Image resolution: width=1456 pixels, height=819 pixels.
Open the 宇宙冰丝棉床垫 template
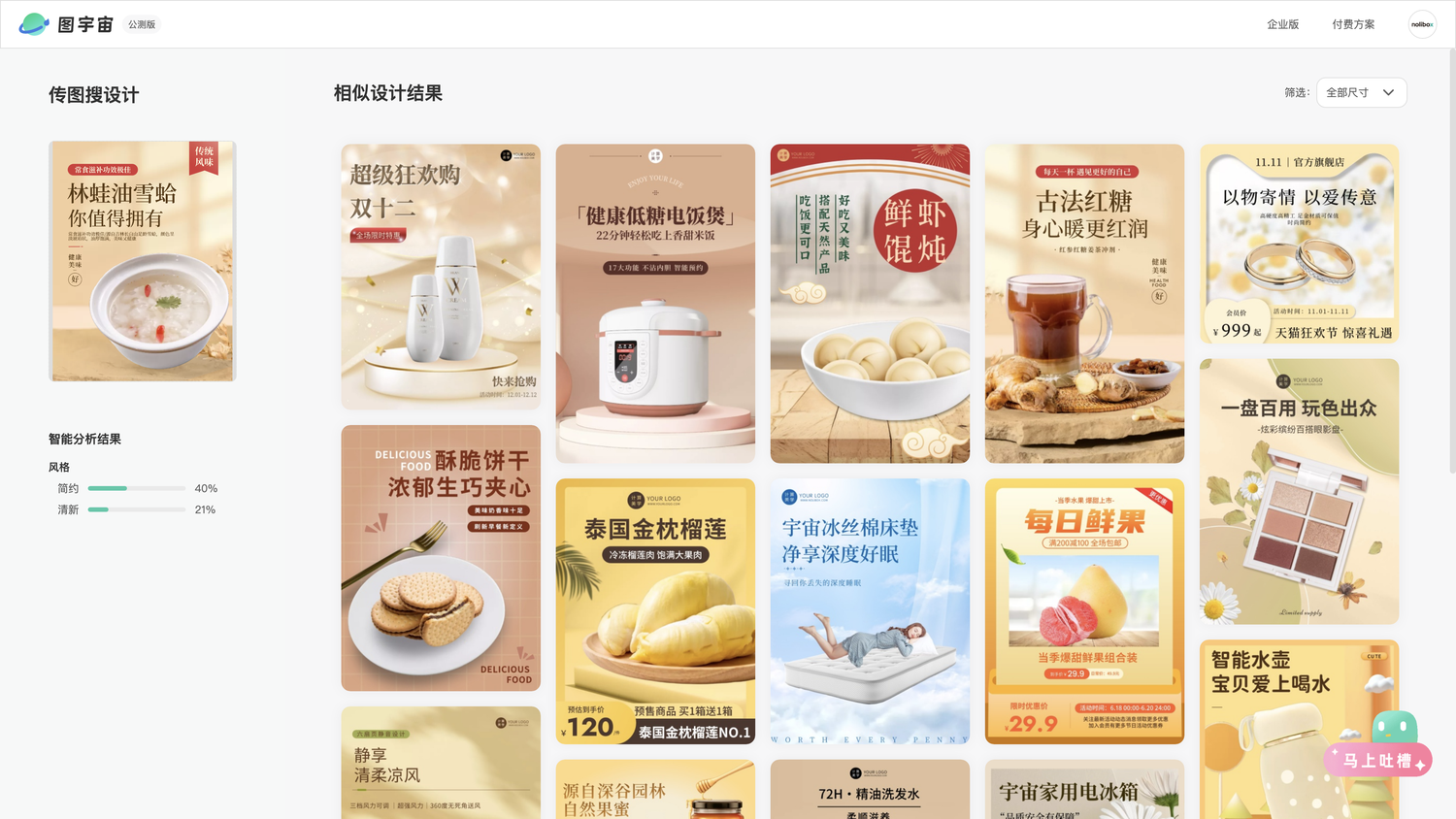[870, 611]
